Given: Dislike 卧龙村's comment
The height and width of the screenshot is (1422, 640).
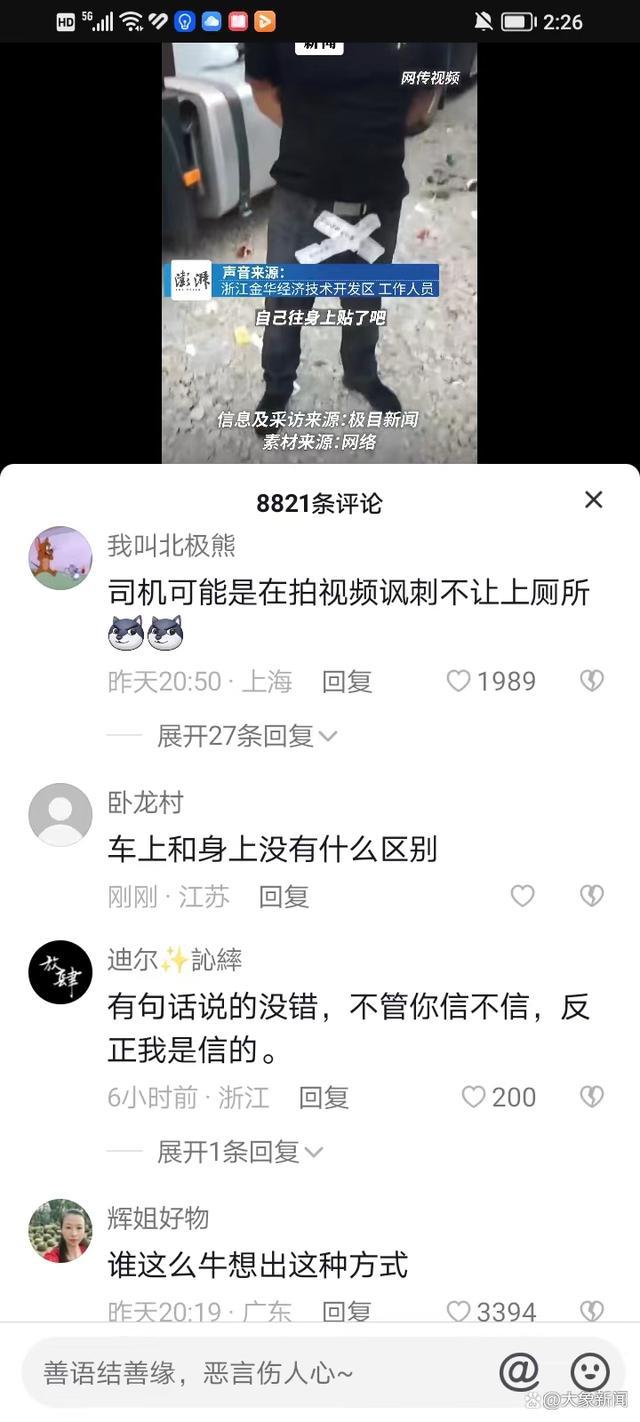Looking at the screenshot, I should tap(592, 896).
